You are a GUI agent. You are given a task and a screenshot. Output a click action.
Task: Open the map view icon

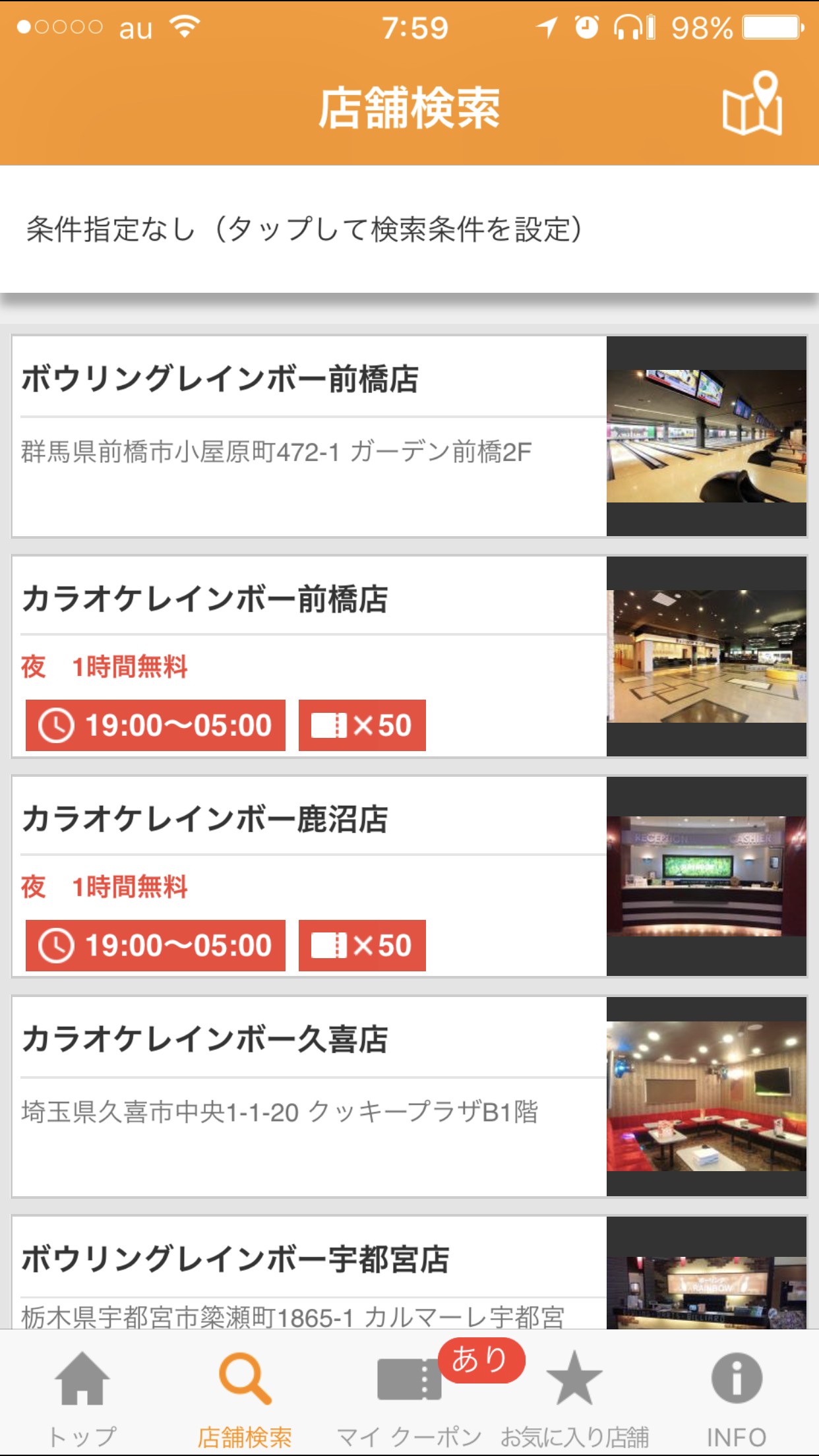752,106
